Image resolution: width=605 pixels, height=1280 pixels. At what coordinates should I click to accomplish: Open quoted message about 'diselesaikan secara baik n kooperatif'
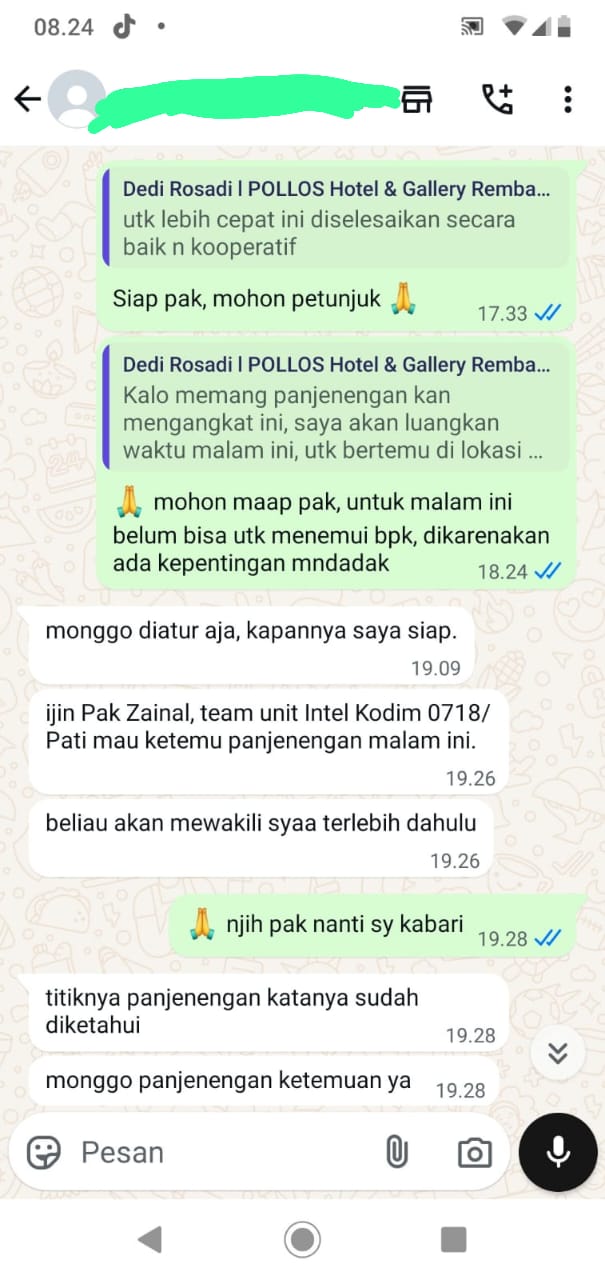(x=335, y=217)
